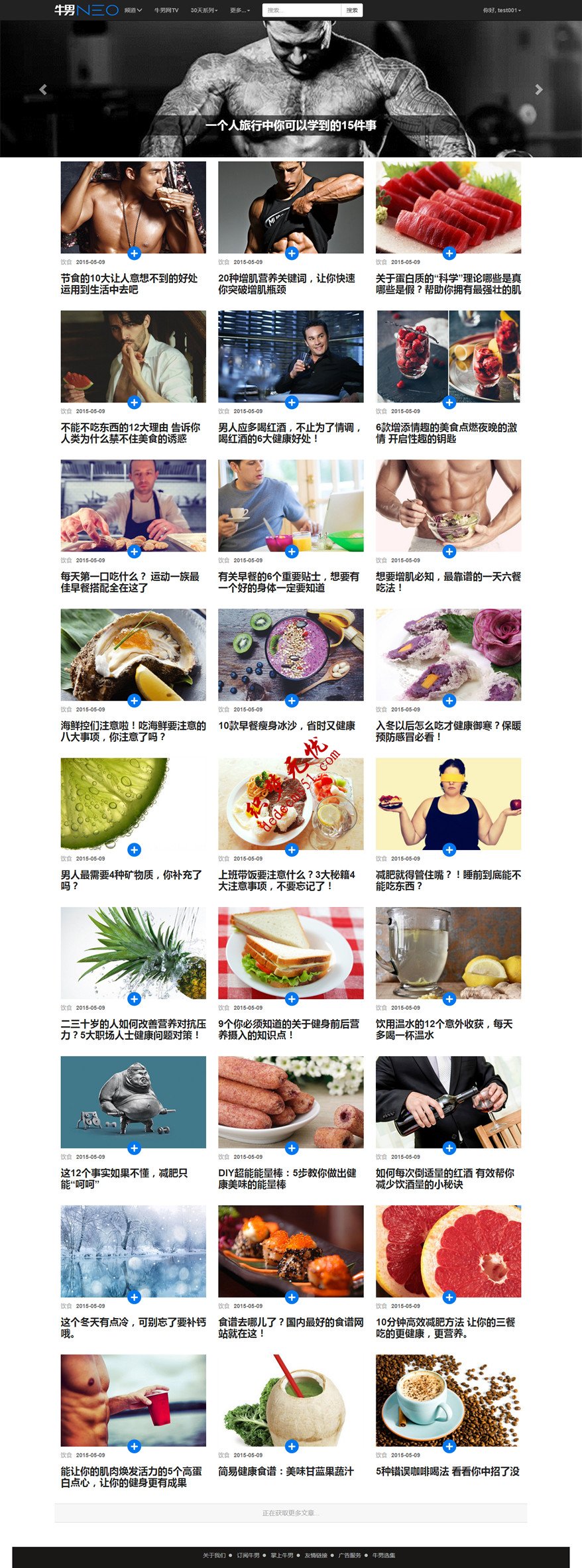Select 牛男网TV in the navigation bar
The image size is (582, 1568).
[165, 10]
